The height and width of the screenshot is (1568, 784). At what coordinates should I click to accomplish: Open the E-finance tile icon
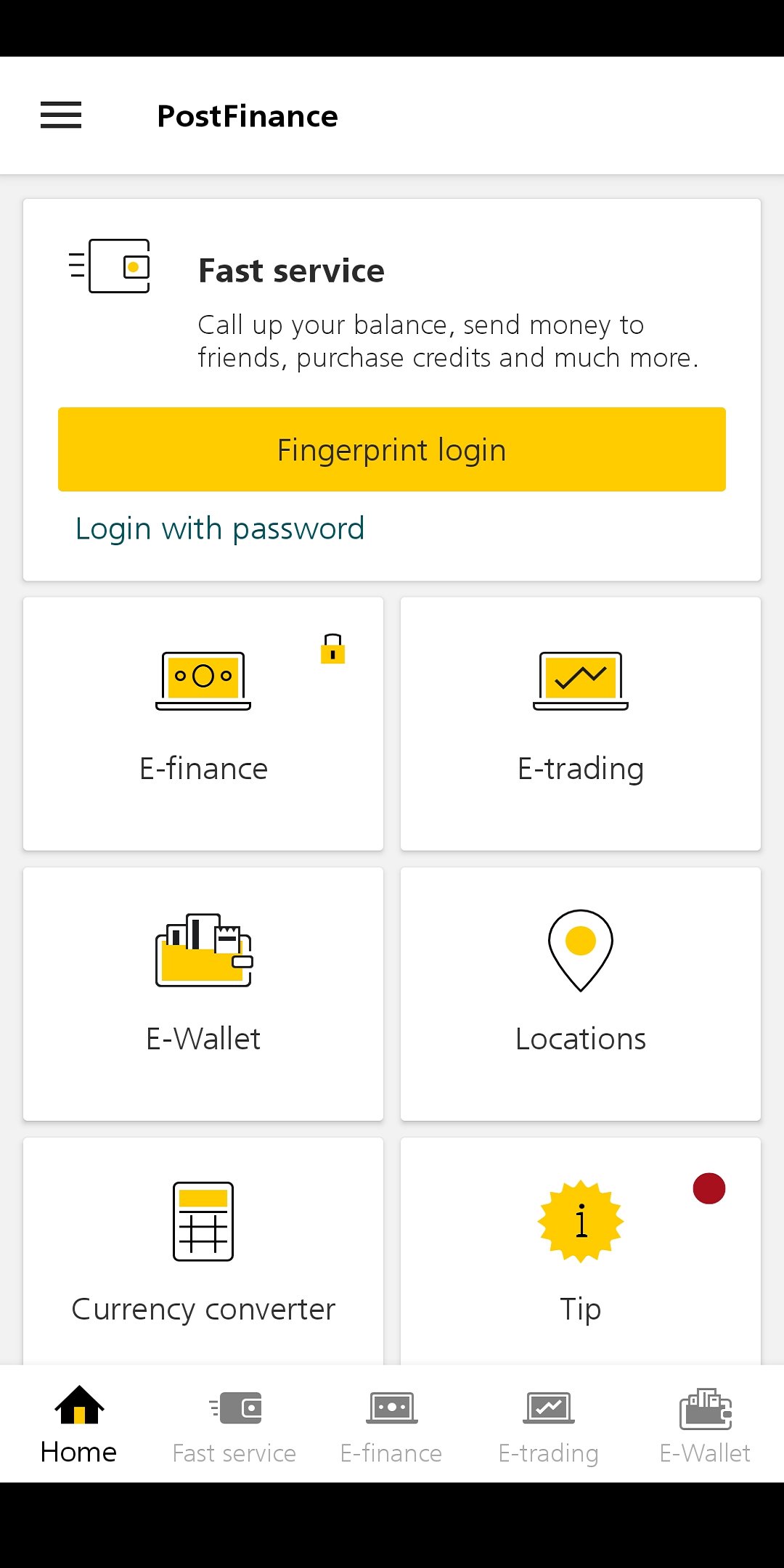tap(204, 679)
